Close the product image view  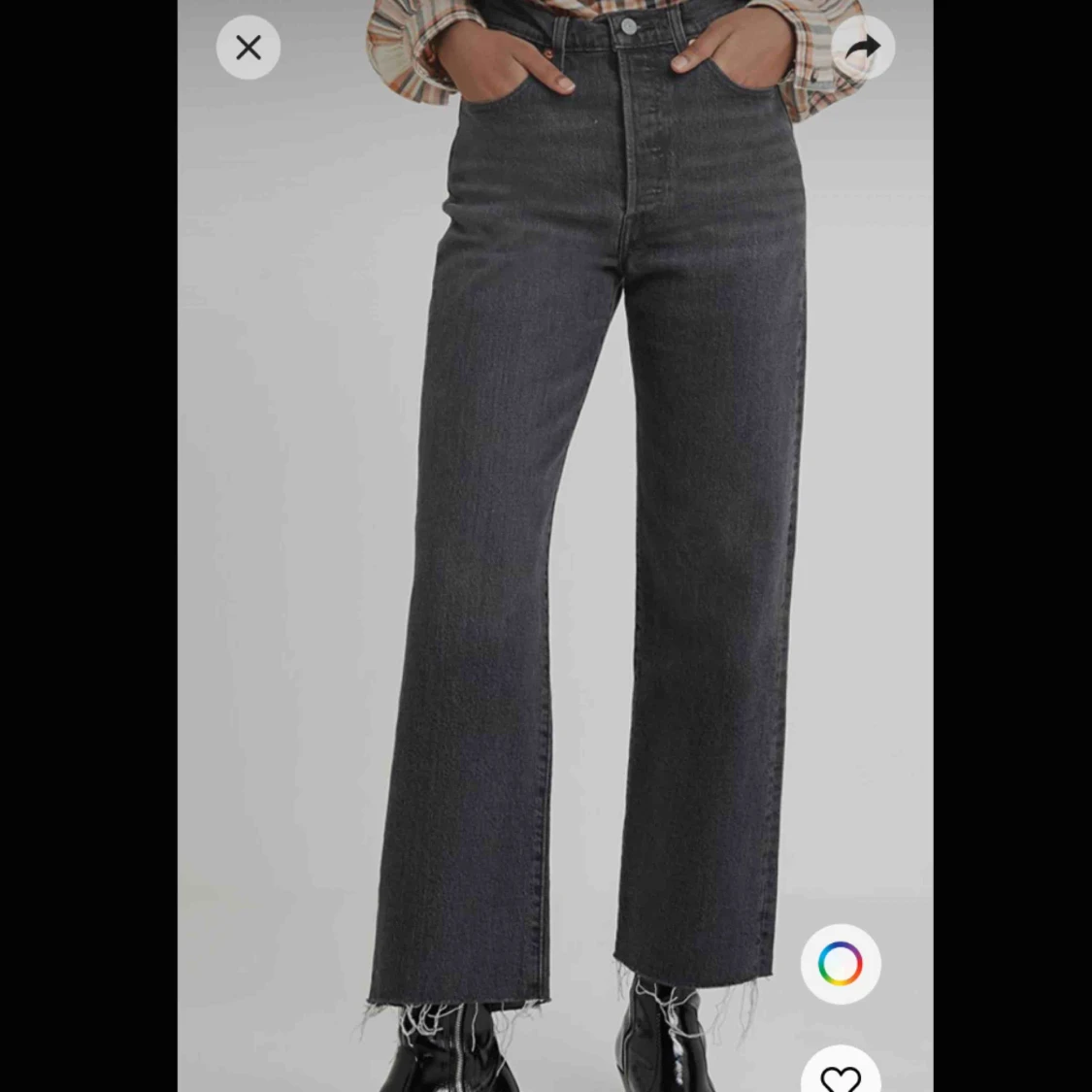coord(248,48)
